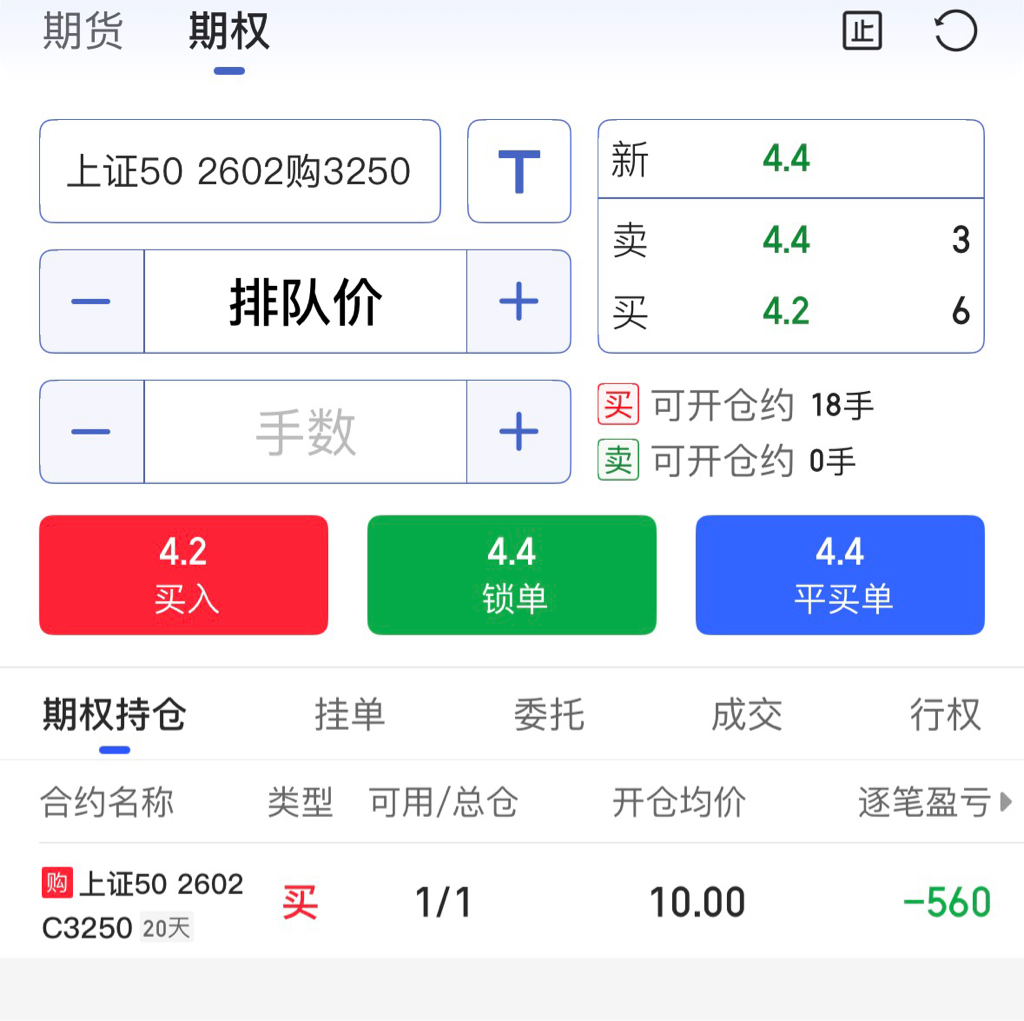
Task: Increase the 手数 lot quantity
Action: 518,432
